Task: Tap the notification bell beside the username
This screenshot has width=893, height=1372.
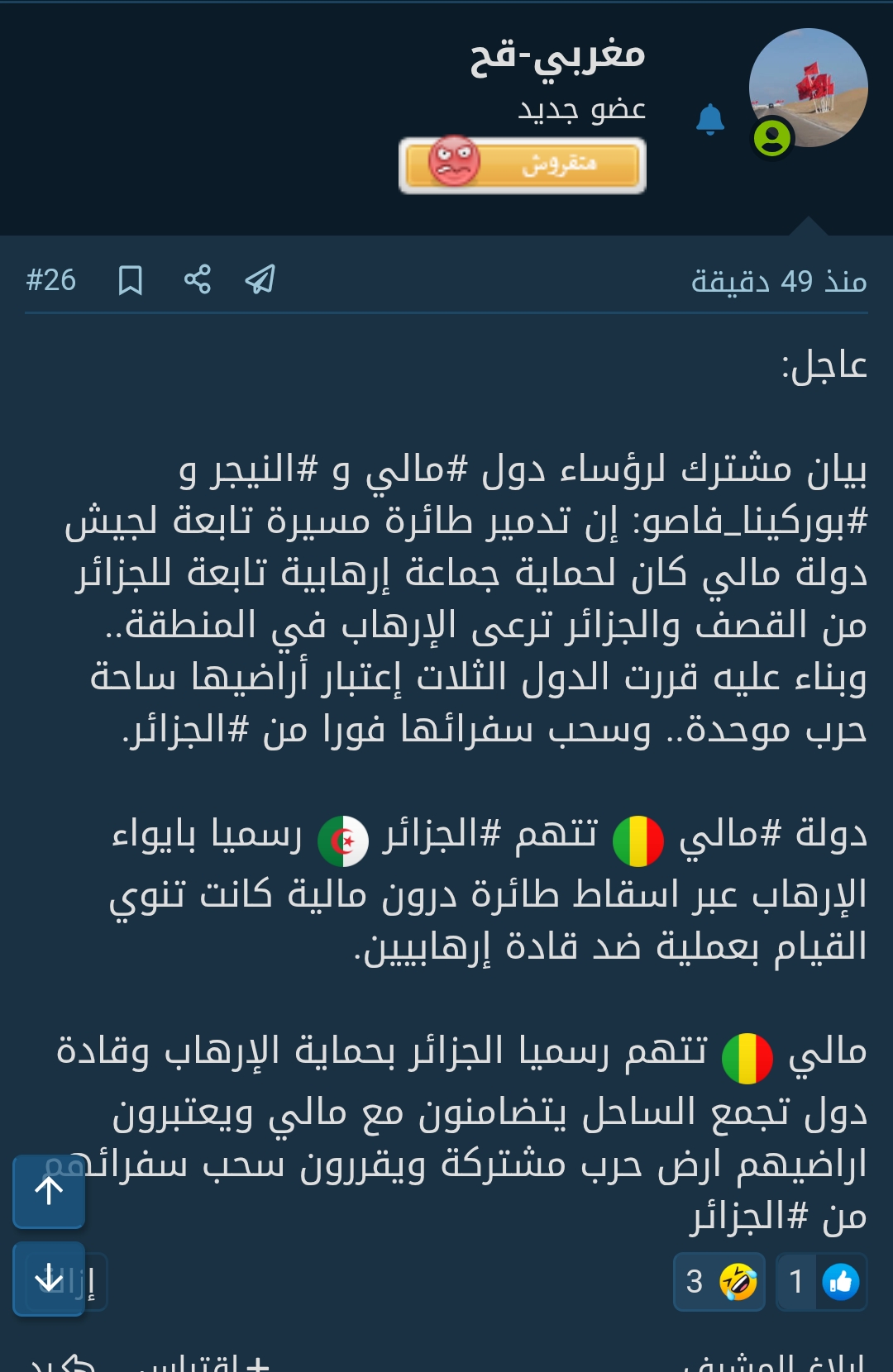Action: coord(709,119)
